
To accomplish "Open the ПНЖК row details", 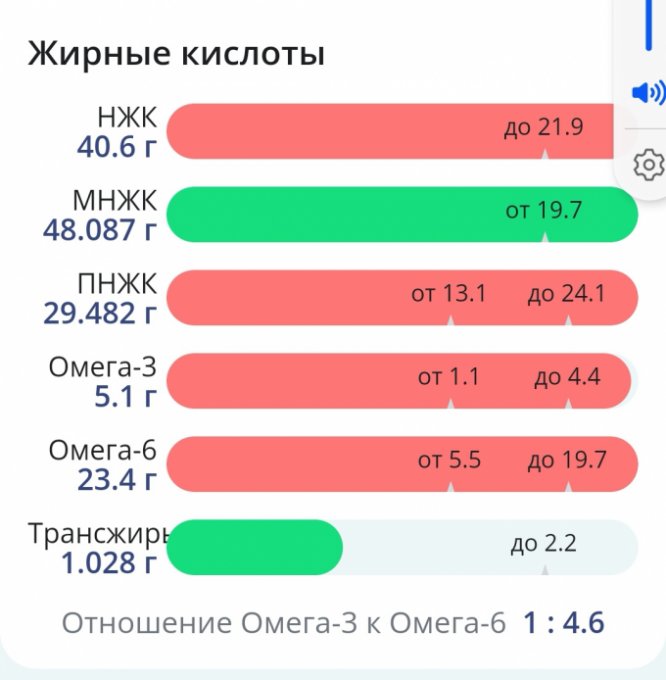I will pyautogui.click(x=400, y=297).
